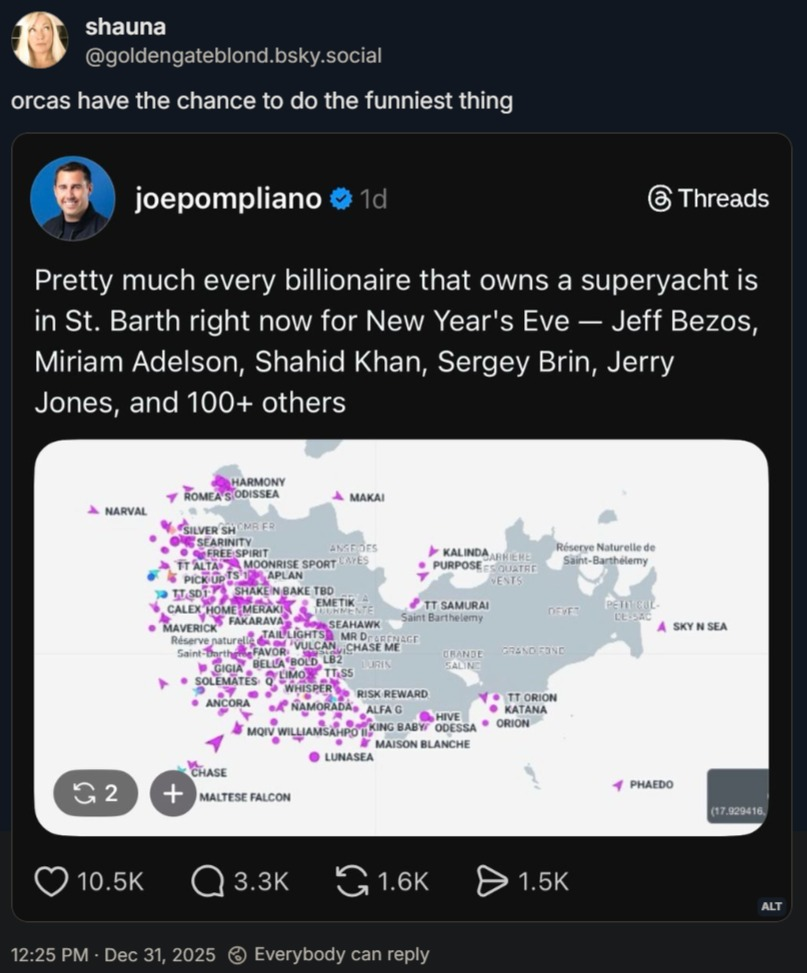Show the image ALT text

click(771, 906)
